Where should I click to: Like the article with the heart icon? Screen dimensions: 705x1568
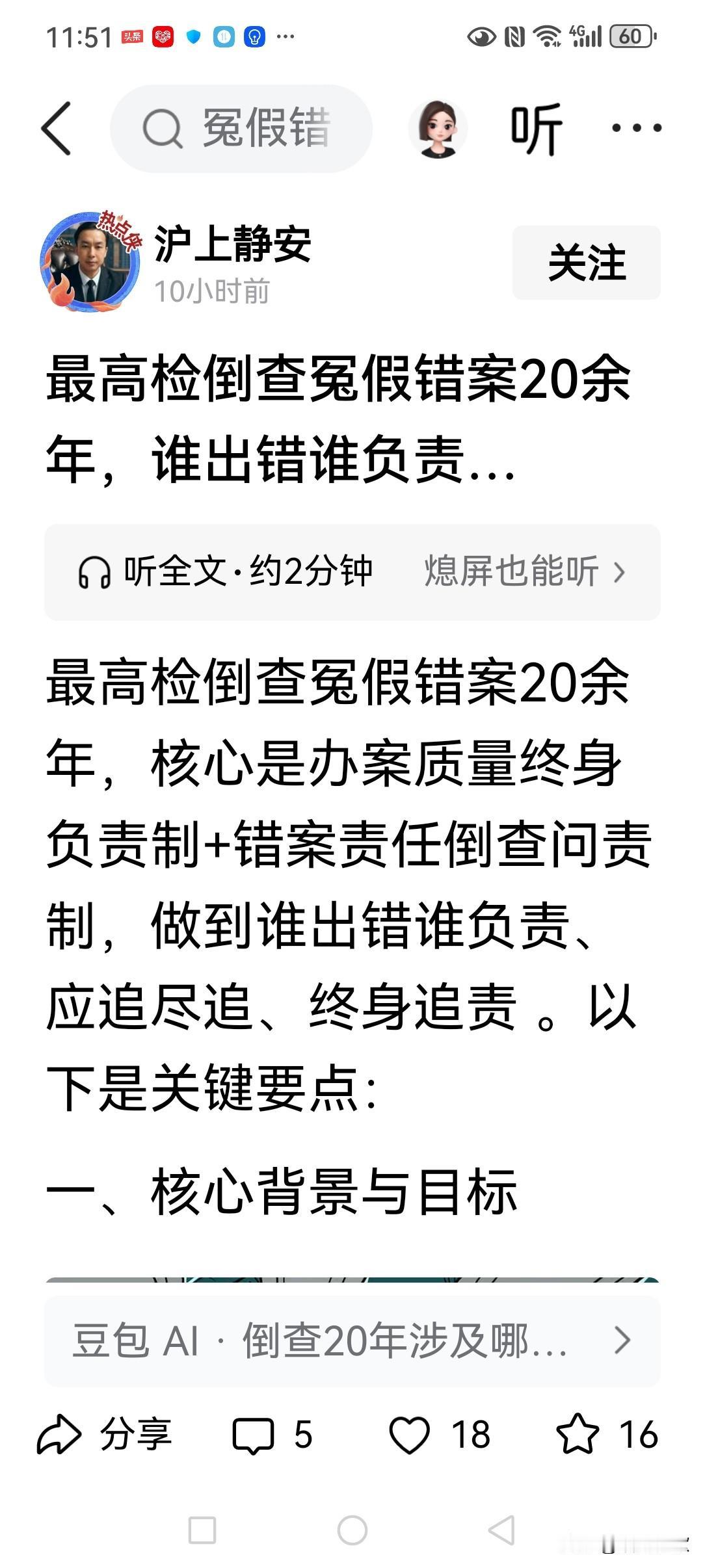[409, 1432]
